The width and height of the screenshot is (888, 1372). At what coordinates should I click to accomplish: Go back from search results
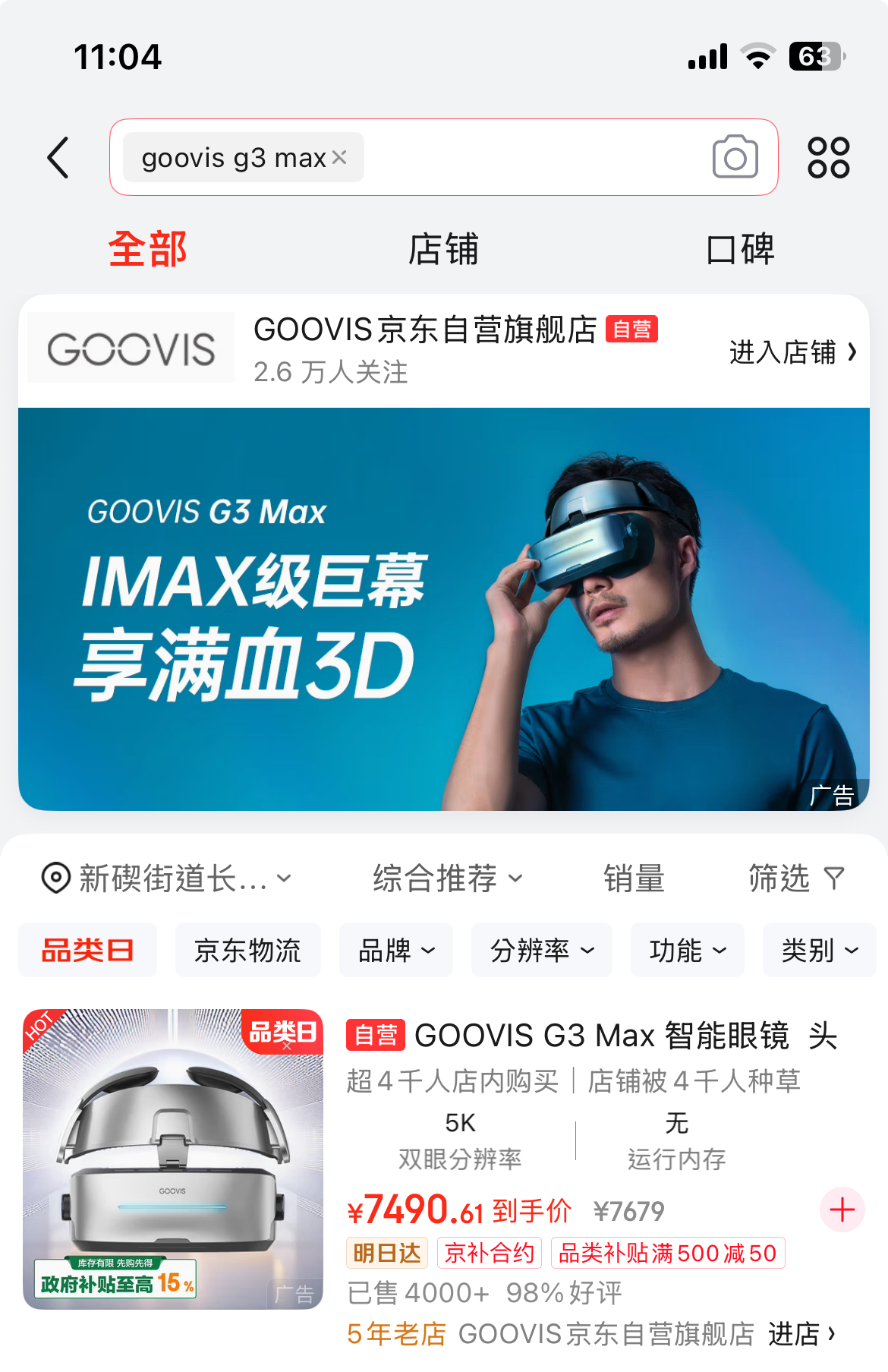click(58, 158)
